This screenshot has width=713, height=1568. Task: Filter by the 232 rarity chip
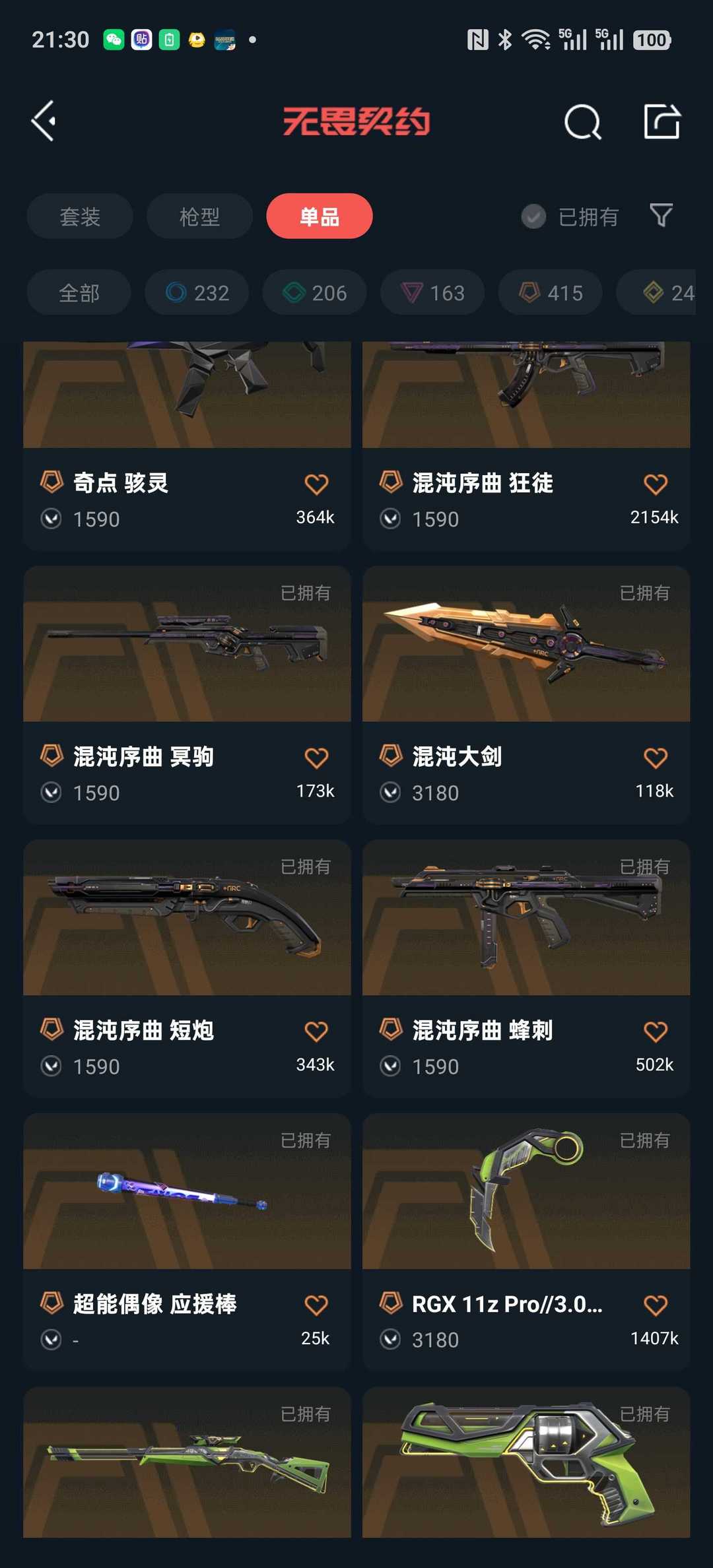coord(197,292)
